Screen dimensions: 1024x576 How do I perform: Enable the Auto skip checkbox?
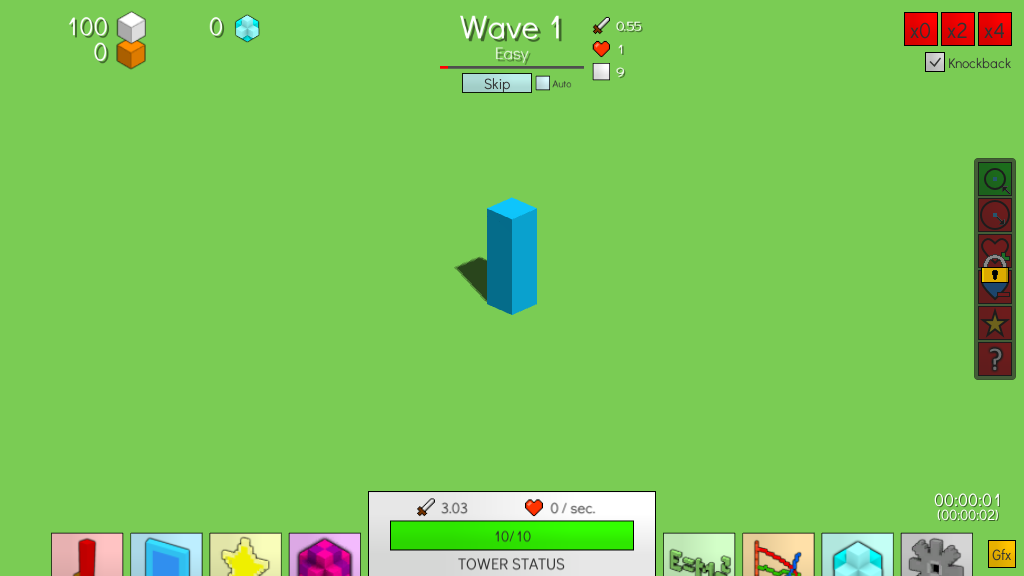[543, 84]
